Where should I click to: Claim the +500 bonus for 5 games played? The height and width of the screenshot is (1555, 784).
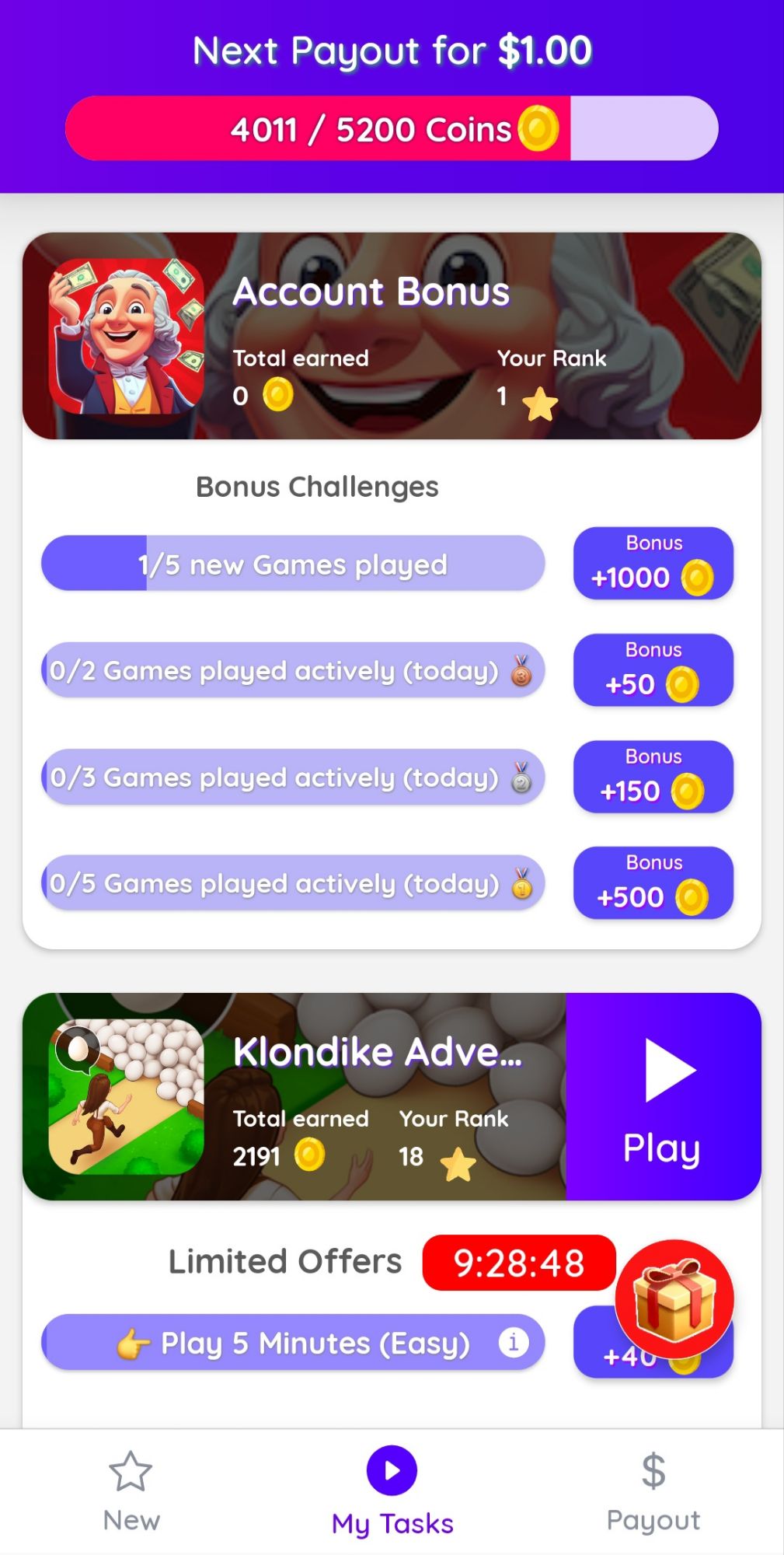[653, 882]
